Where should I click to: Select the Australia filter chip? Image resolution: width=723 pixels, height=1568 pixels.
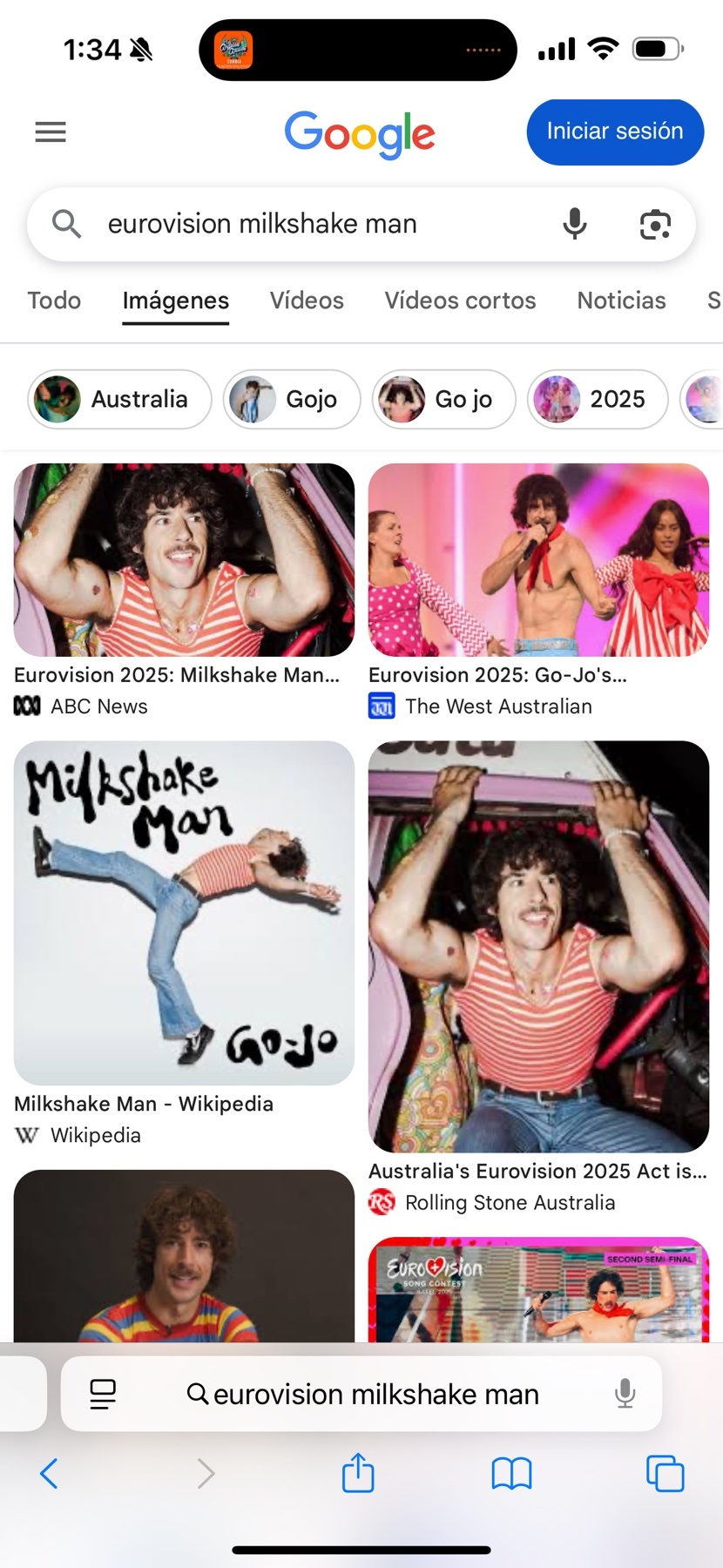point(119,399)
